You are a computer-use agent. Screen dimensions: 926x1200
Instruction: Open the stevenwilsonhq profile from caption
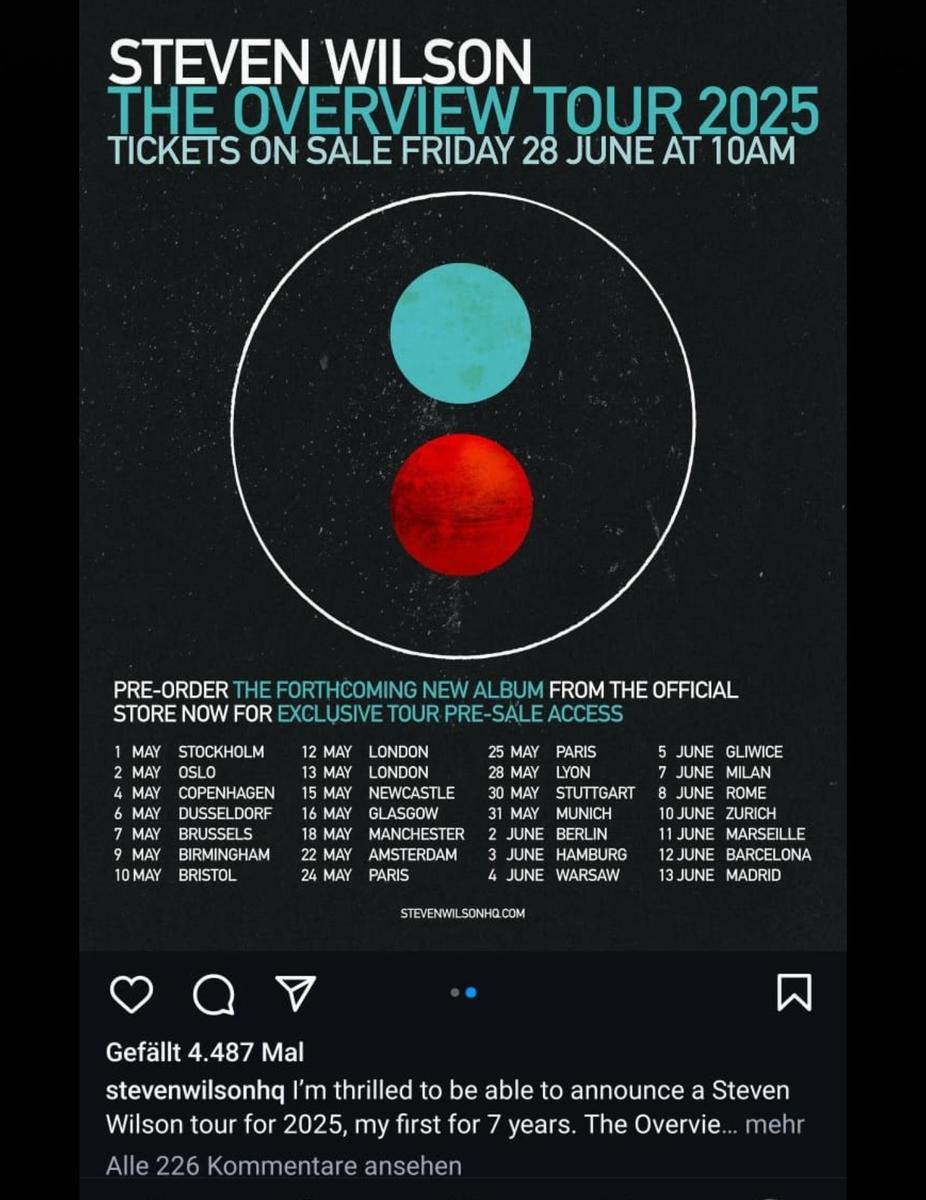[x=195, y=1088]
